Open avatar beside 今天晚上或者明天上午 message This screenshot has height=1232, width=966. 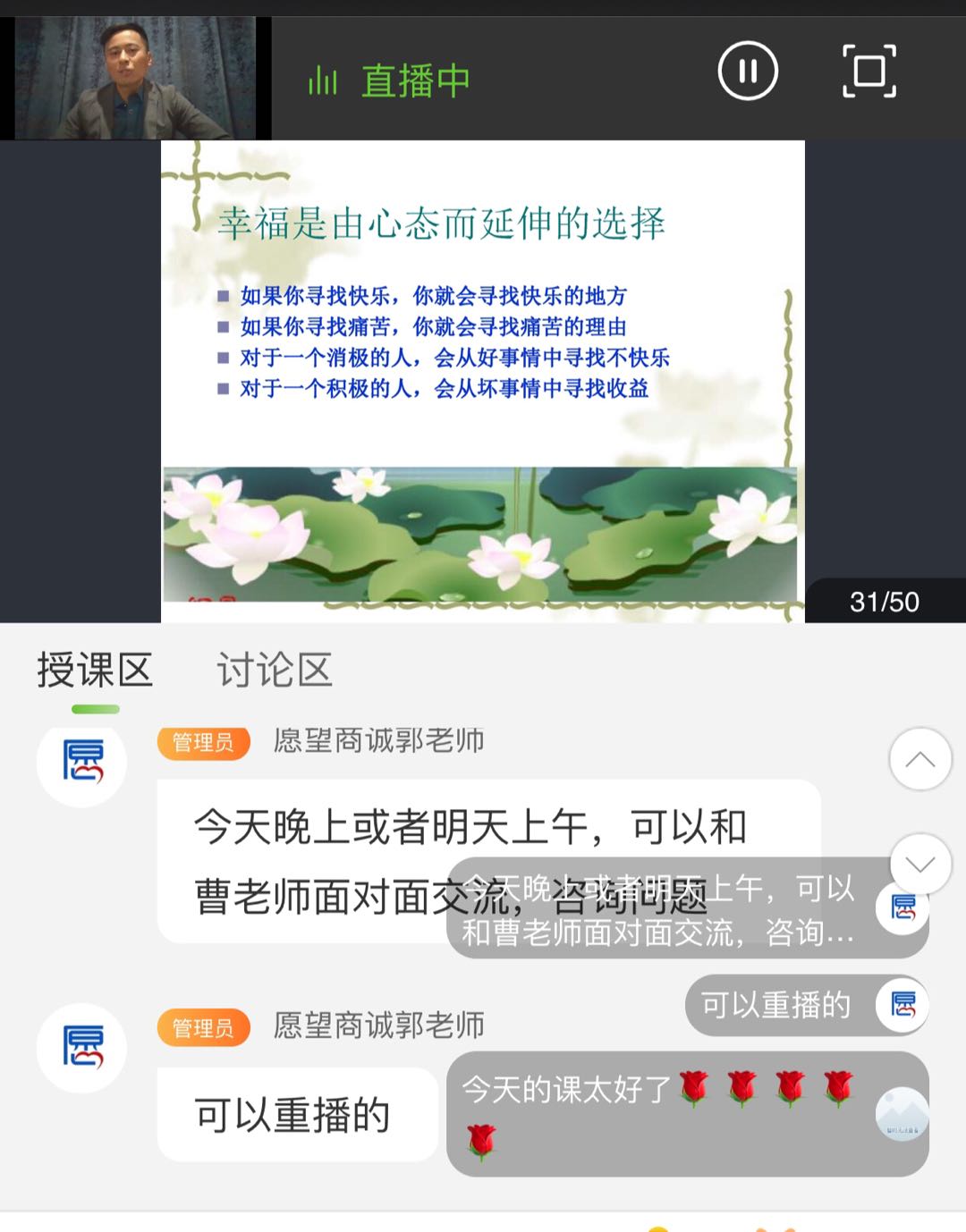tap(81, 762)
